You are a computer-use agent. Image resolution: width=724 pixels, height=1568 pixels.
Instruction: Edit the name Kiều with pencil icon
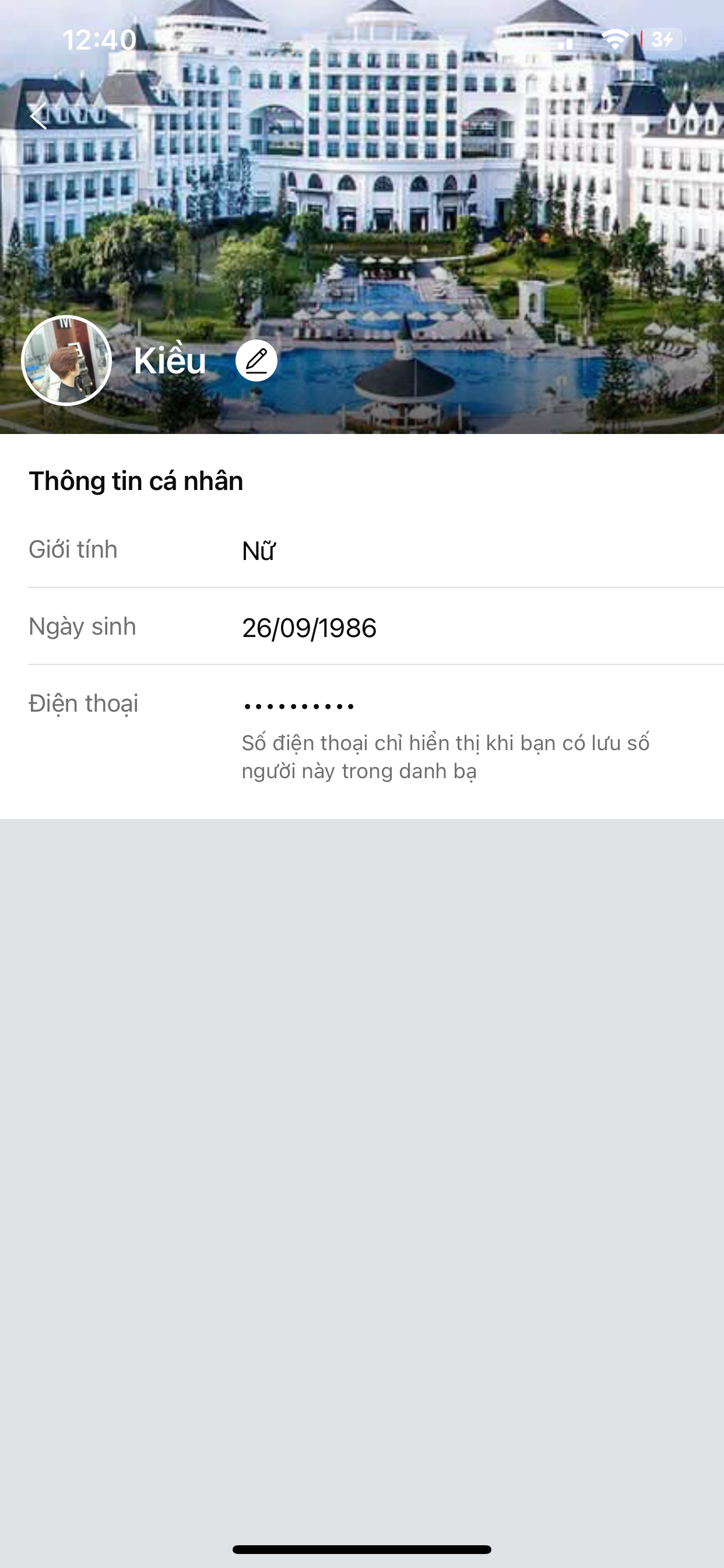click(x=256, y=360)
